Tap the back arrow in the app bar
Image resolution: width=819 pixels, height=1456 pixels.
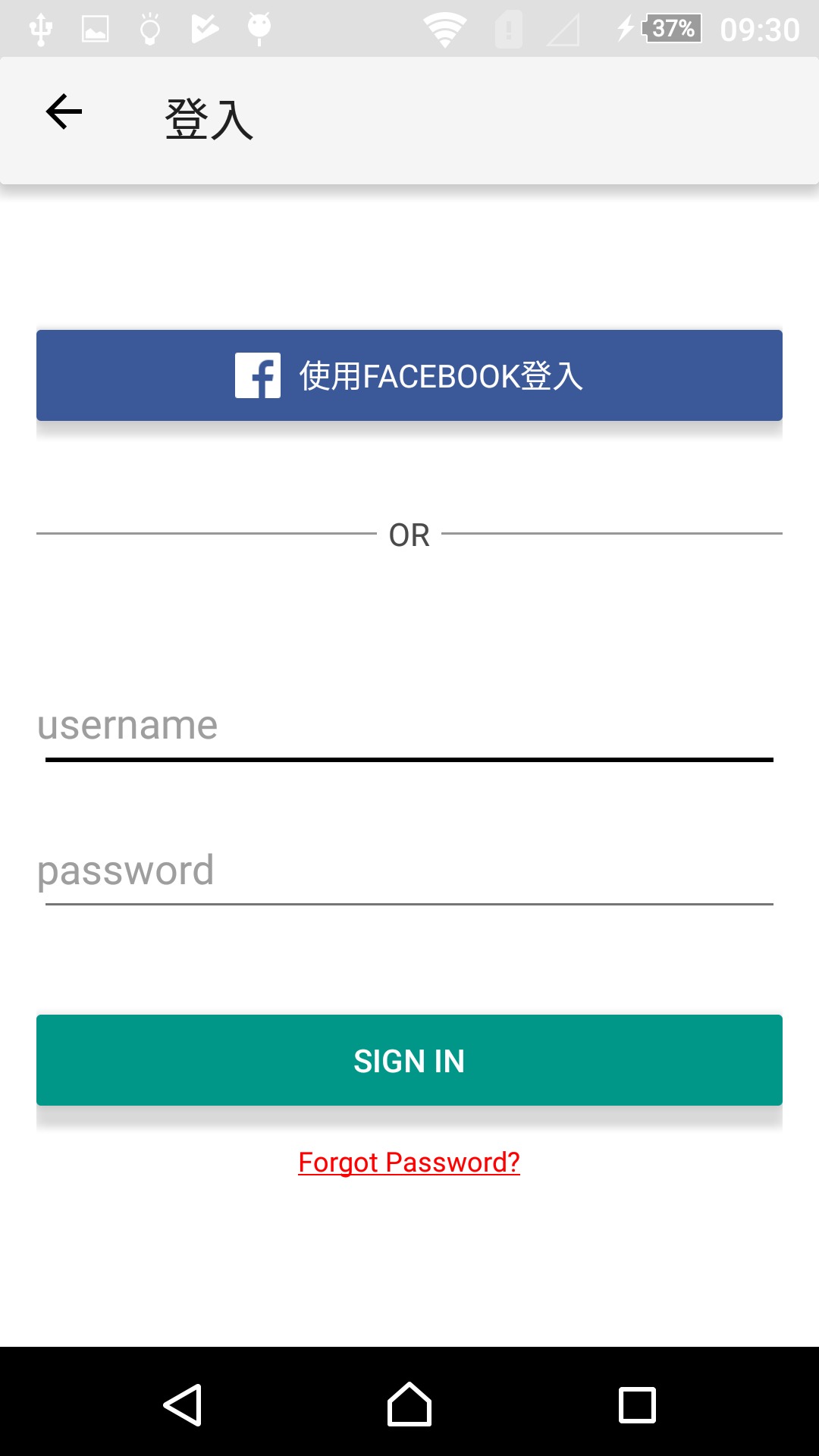[64, 112]
